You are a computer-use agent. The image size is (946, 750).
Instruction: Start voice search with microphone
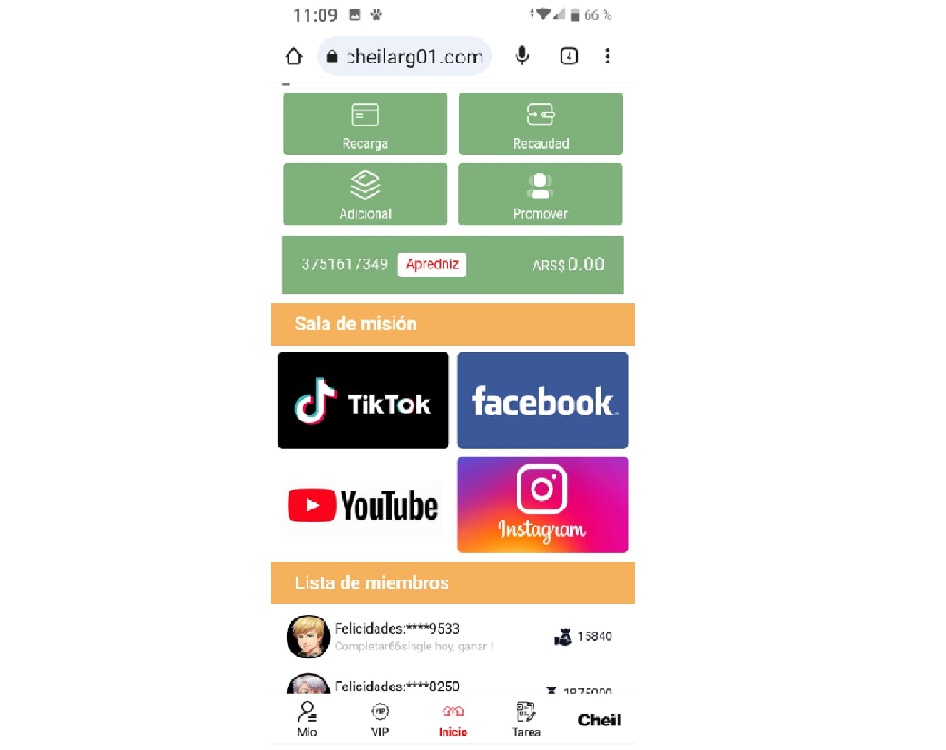tap(522, 56)
